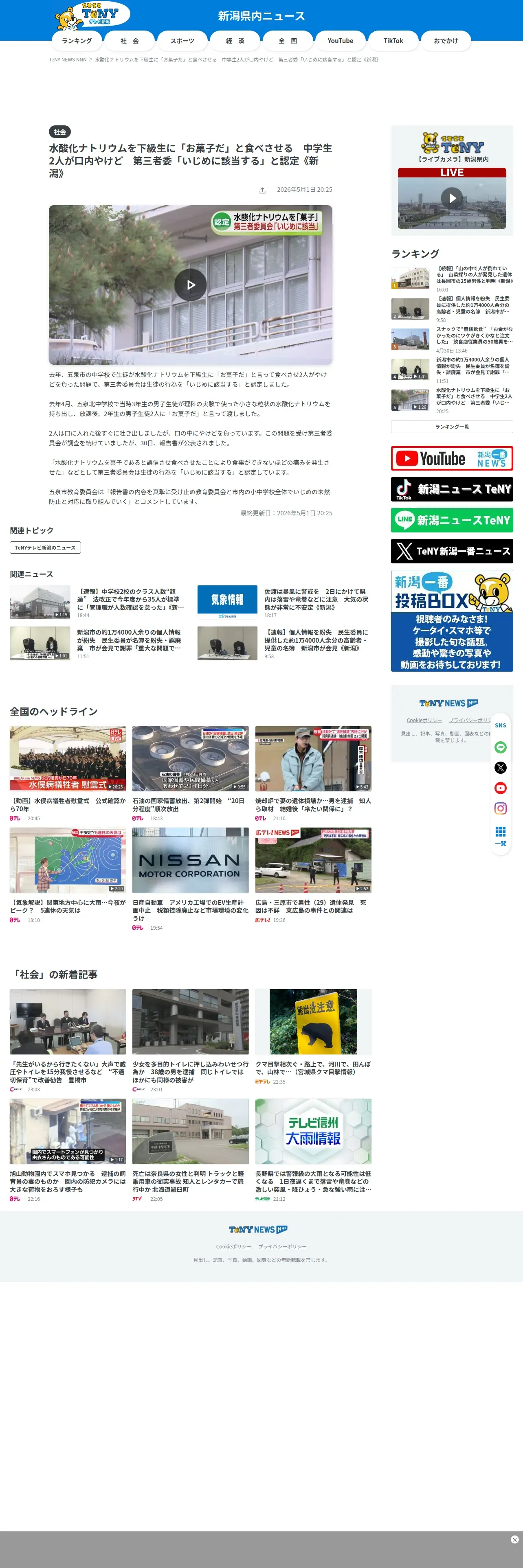This screenshot has width=523, height=1568.
Task: Open the NISSAN 日産自動車 article card
Action: pos(191,879)
